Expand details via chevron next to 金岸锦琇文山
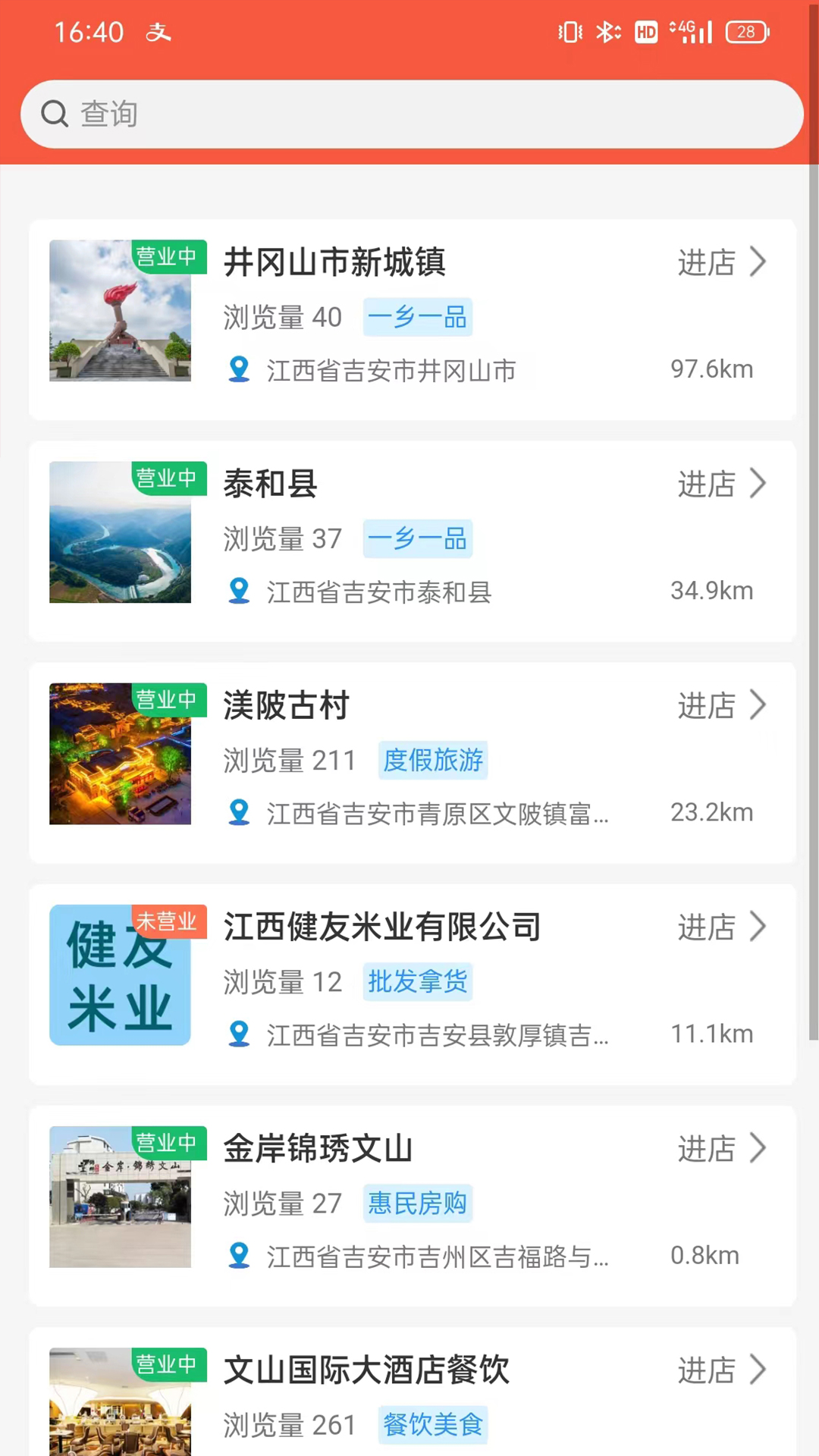The image size is (819, 1456). click(x=758, y=1149)
